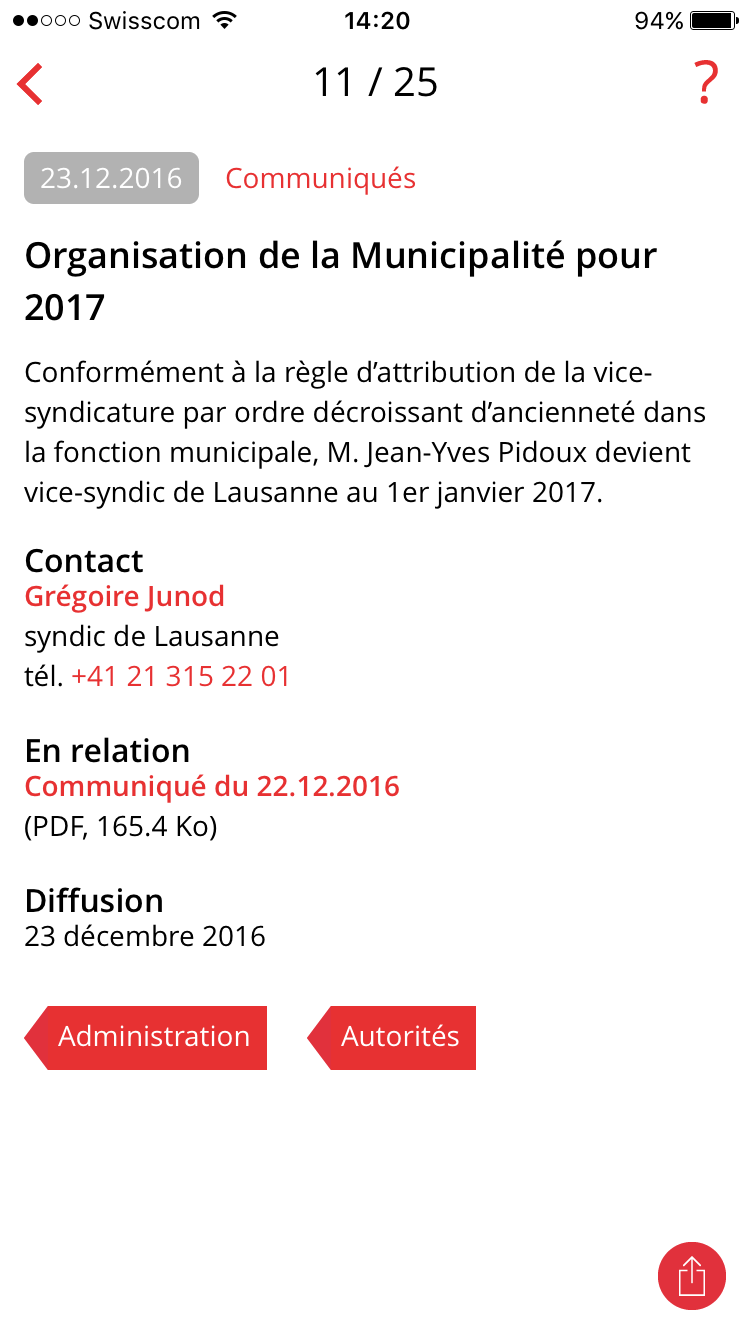Select the Administration tag

pos(146,1037)
